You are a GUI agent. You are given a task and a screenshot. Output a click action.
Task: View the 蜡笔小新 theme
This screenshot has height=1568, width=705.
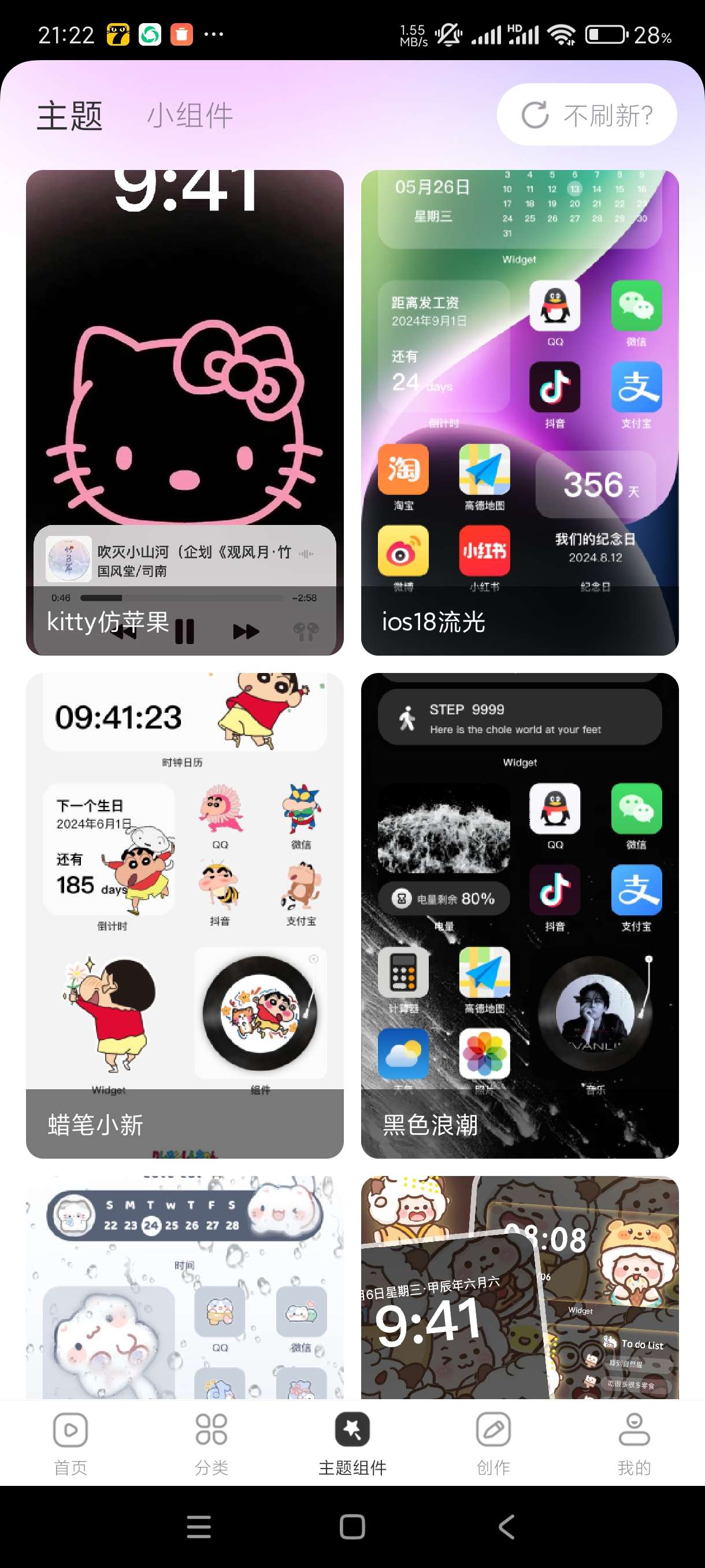tap(184, 915)
